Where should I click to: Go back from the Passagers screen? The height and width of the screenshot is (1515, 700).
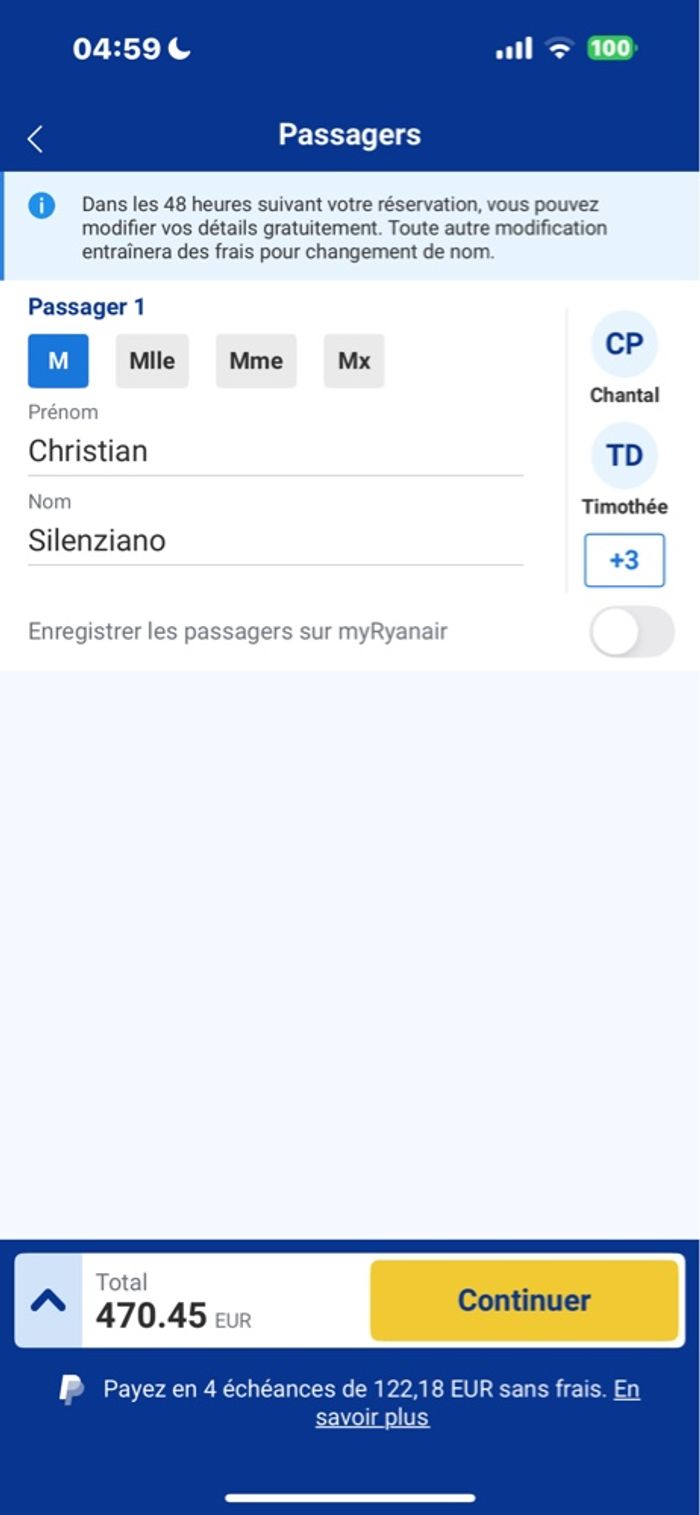pos(36,139)
